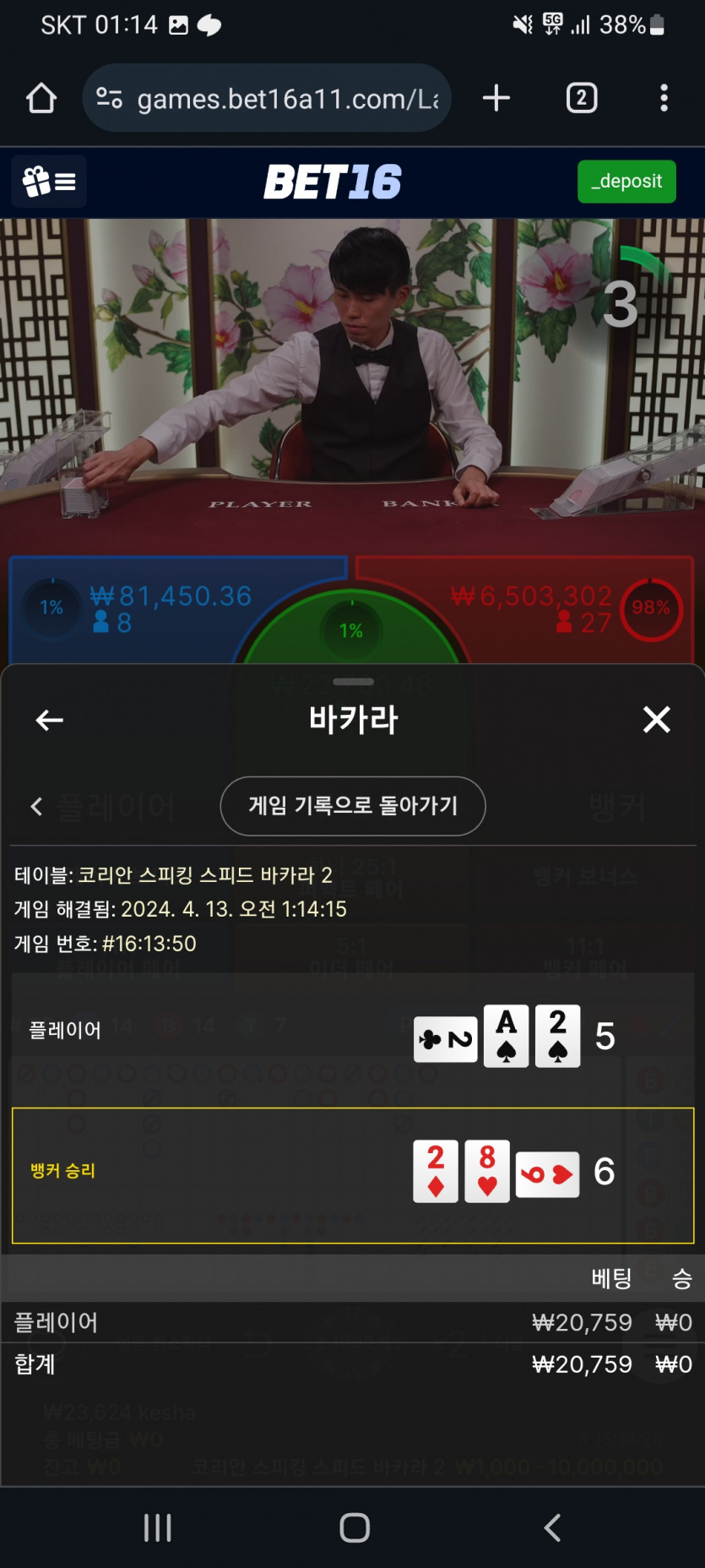Open the browser overflow menu
705x1568 pixels.
664,99
